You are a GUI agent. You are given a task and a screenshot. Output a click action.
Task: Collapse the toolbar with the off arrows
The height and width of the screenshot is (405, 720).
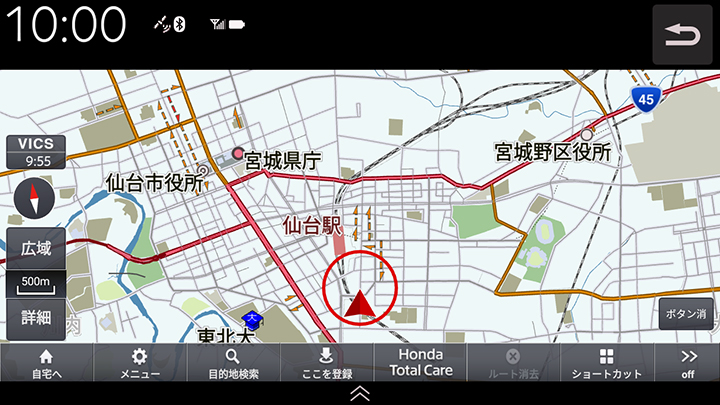pos(688,363)
